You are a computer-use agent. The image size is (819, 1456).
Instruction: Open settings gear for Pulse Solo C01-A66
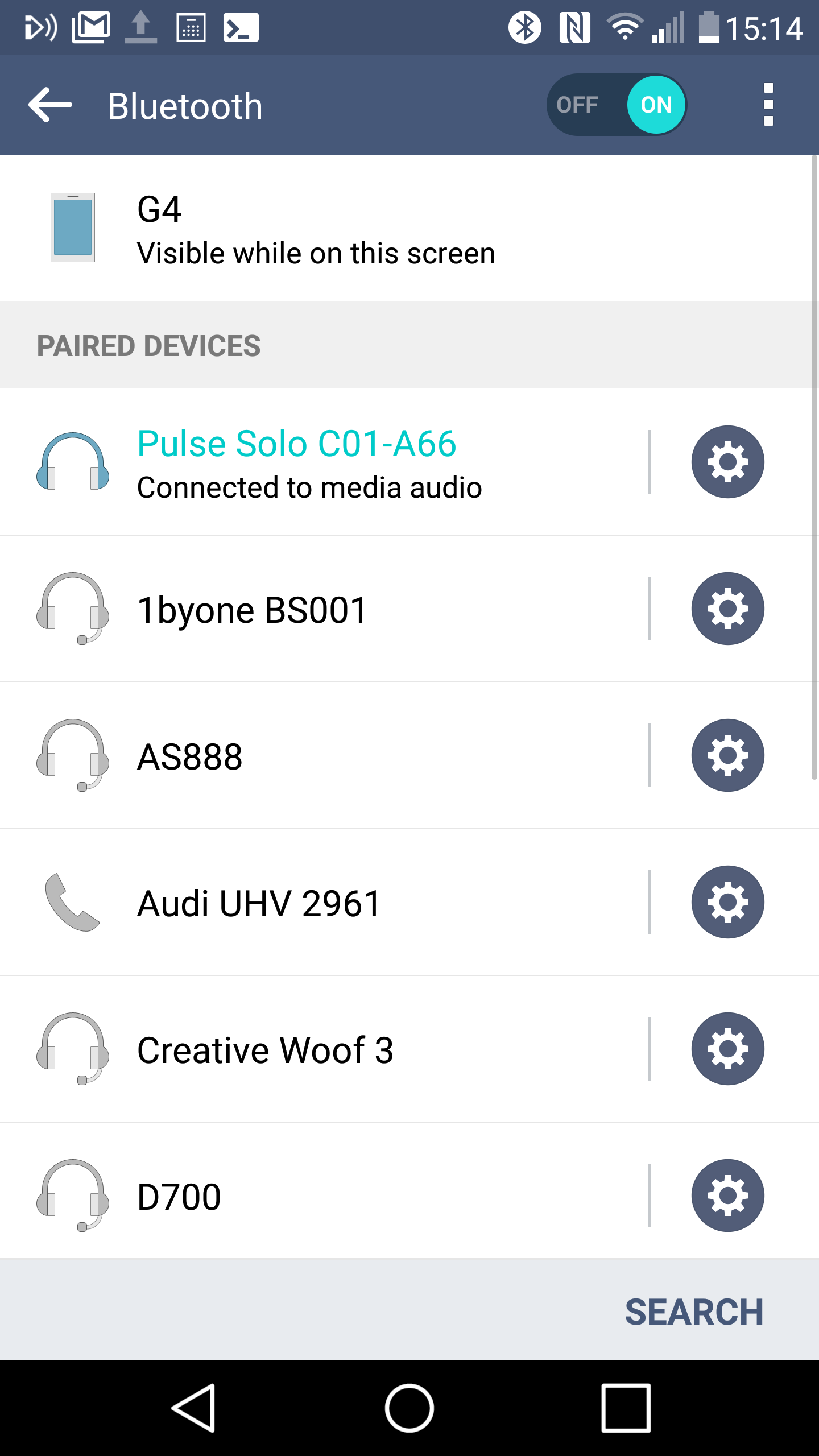(x=727, y=462)
